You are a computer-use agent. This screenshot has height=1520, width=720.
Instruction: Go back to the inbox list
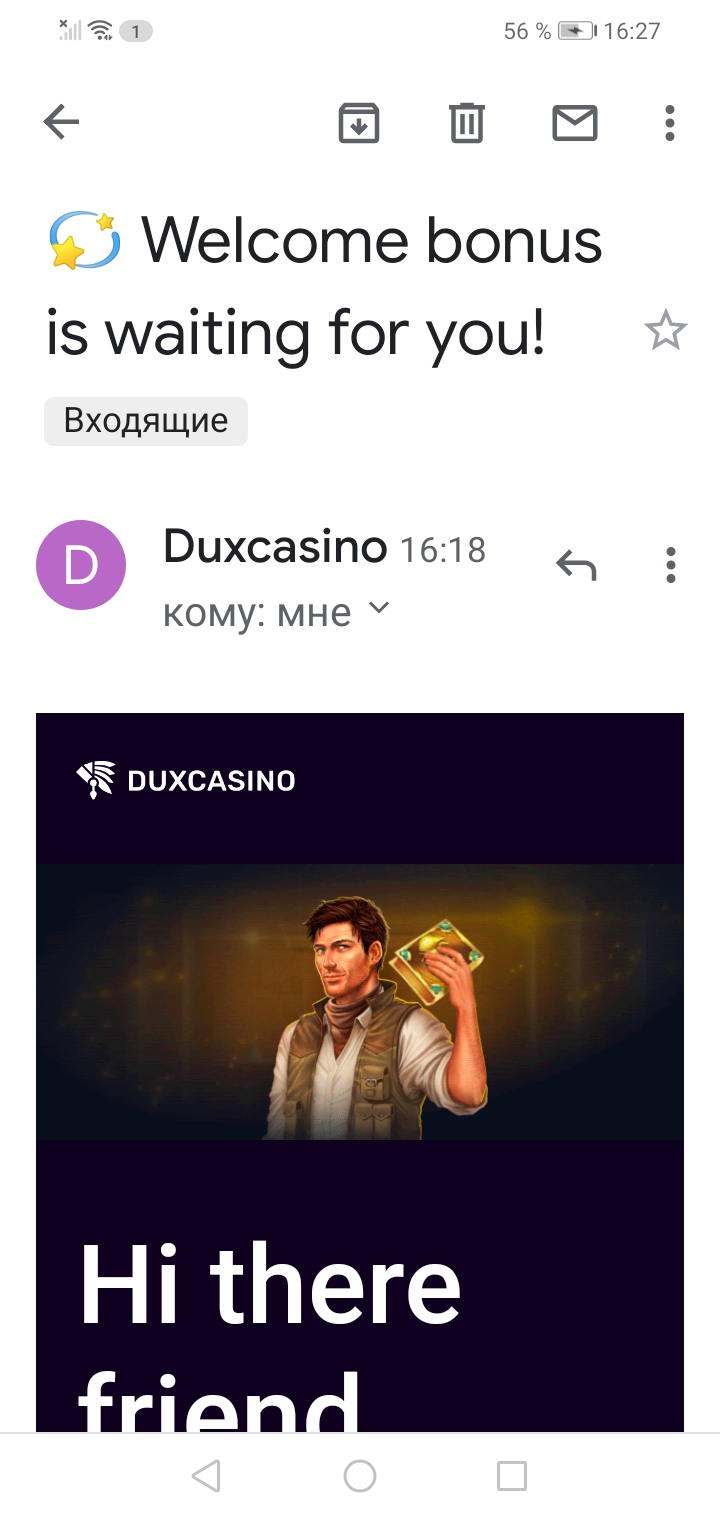61,123
